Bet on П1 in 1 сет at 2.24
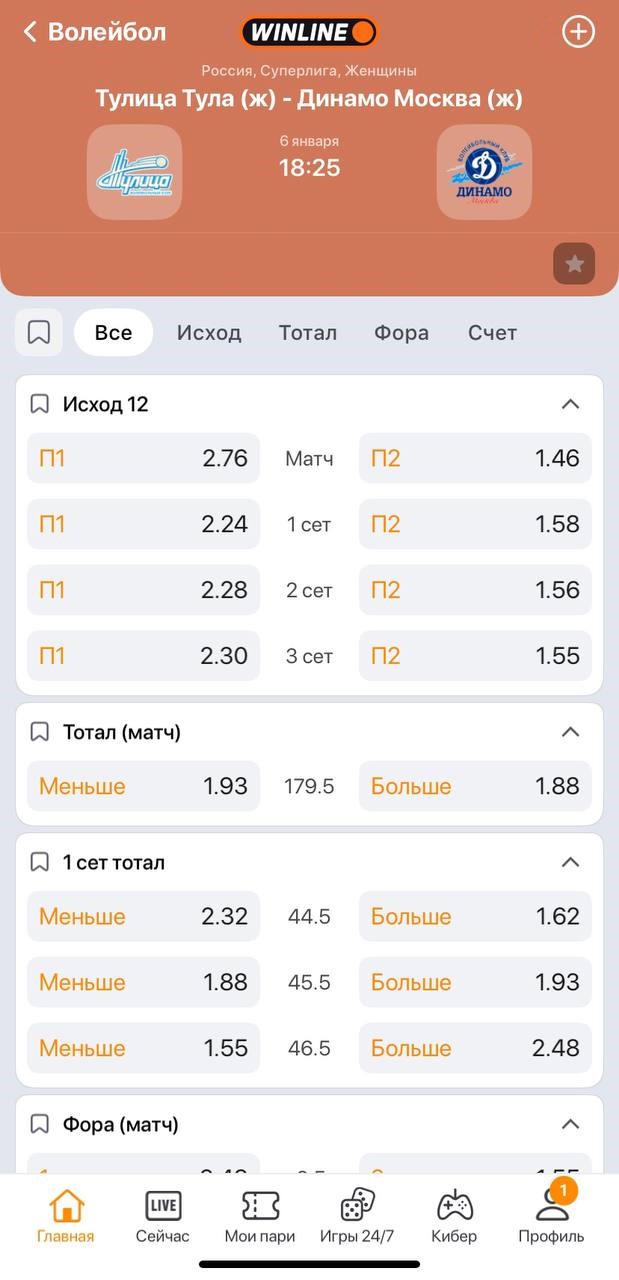The width and height of the screenshot is (619, 1280). point(143,524)
